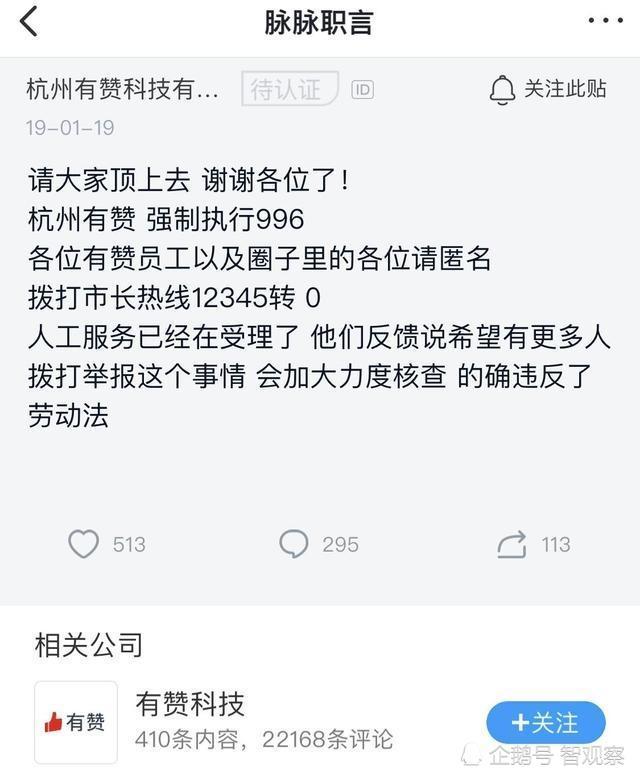
Task: Open the 有赞科技 company page
Action: (x=190, y=704)
